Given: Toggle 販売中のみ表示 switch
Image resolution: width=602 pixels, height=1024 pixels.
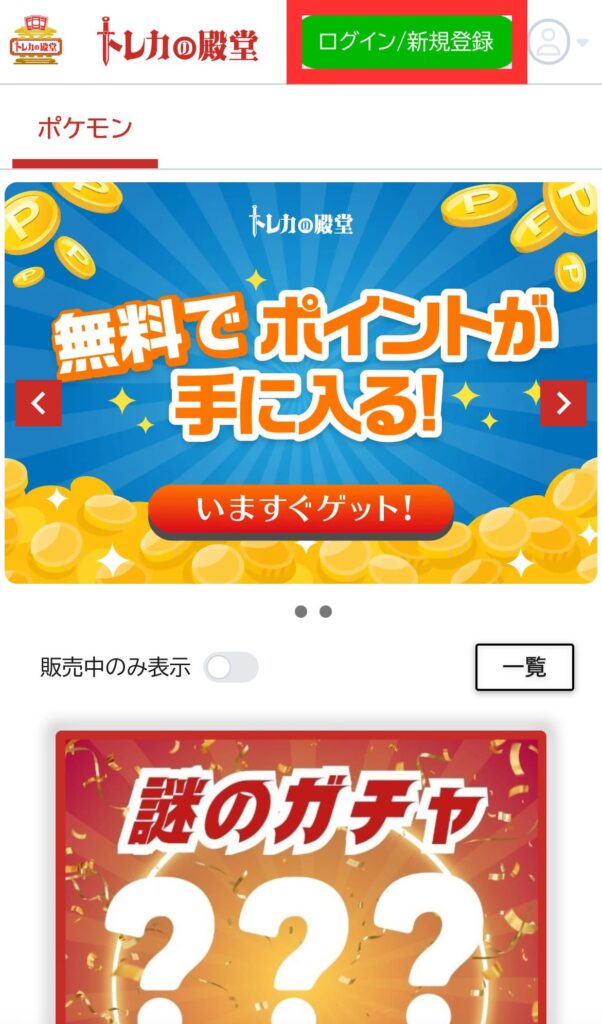Looking at the screenshot, I should [231, 667].
